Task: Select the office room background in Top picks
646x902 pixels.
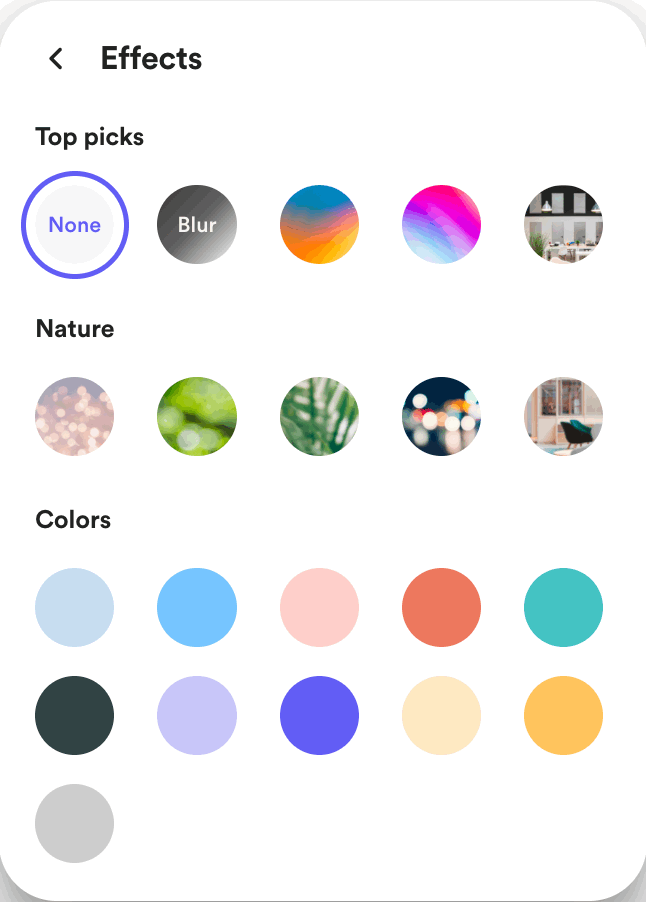Action: 563,225
